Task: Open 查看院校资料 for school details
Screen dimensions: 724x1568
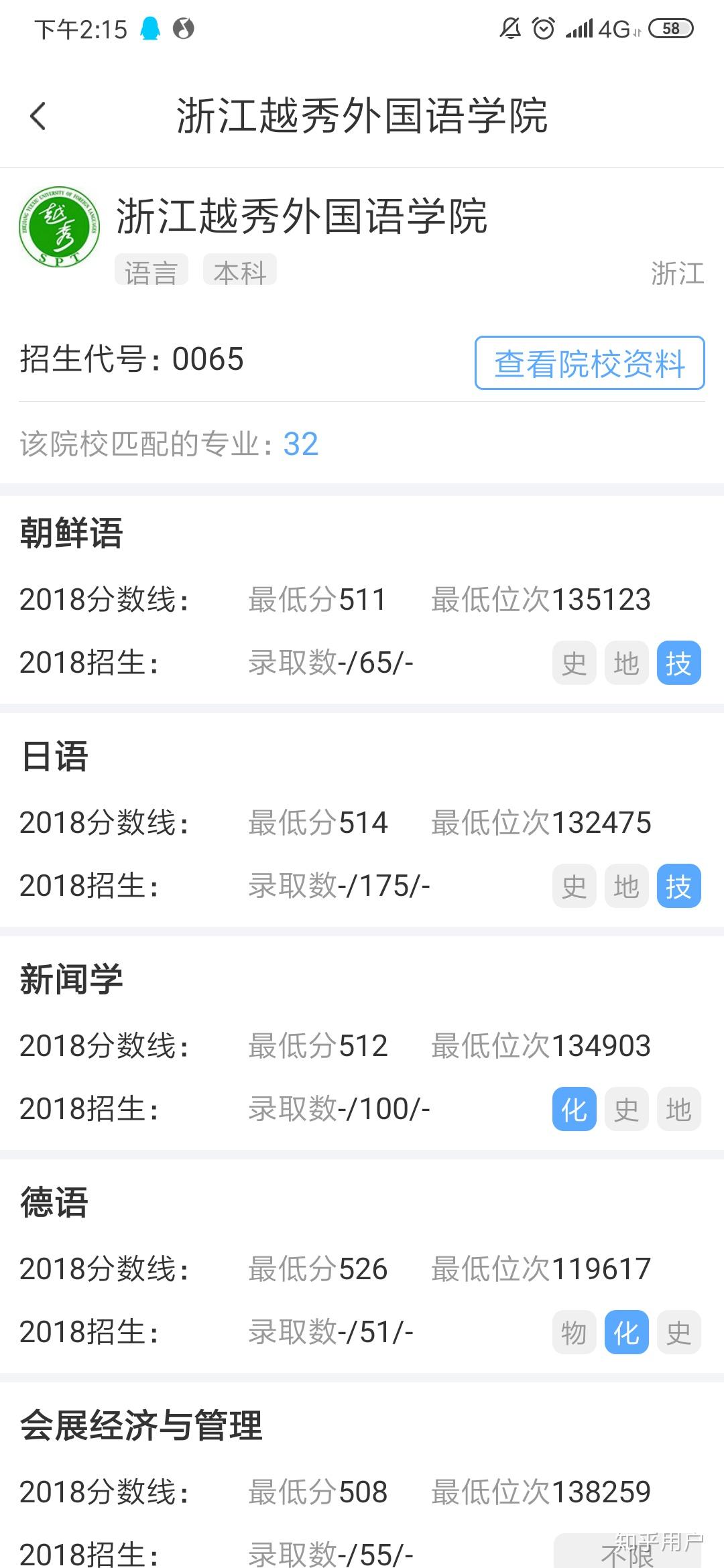Action: tap(589, 363)
